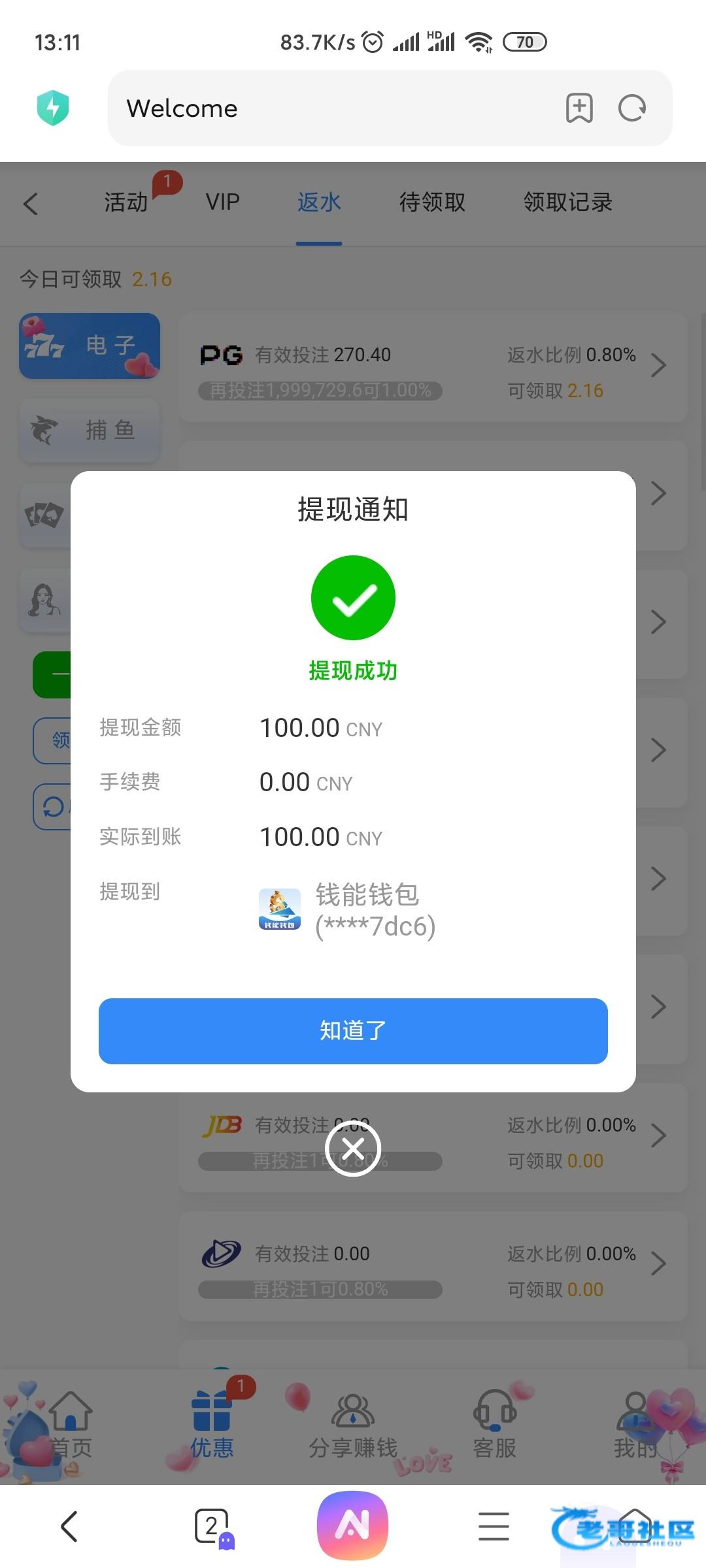706x1568 pixels.
Task: Reload the current page
Action: click(631, 108)
